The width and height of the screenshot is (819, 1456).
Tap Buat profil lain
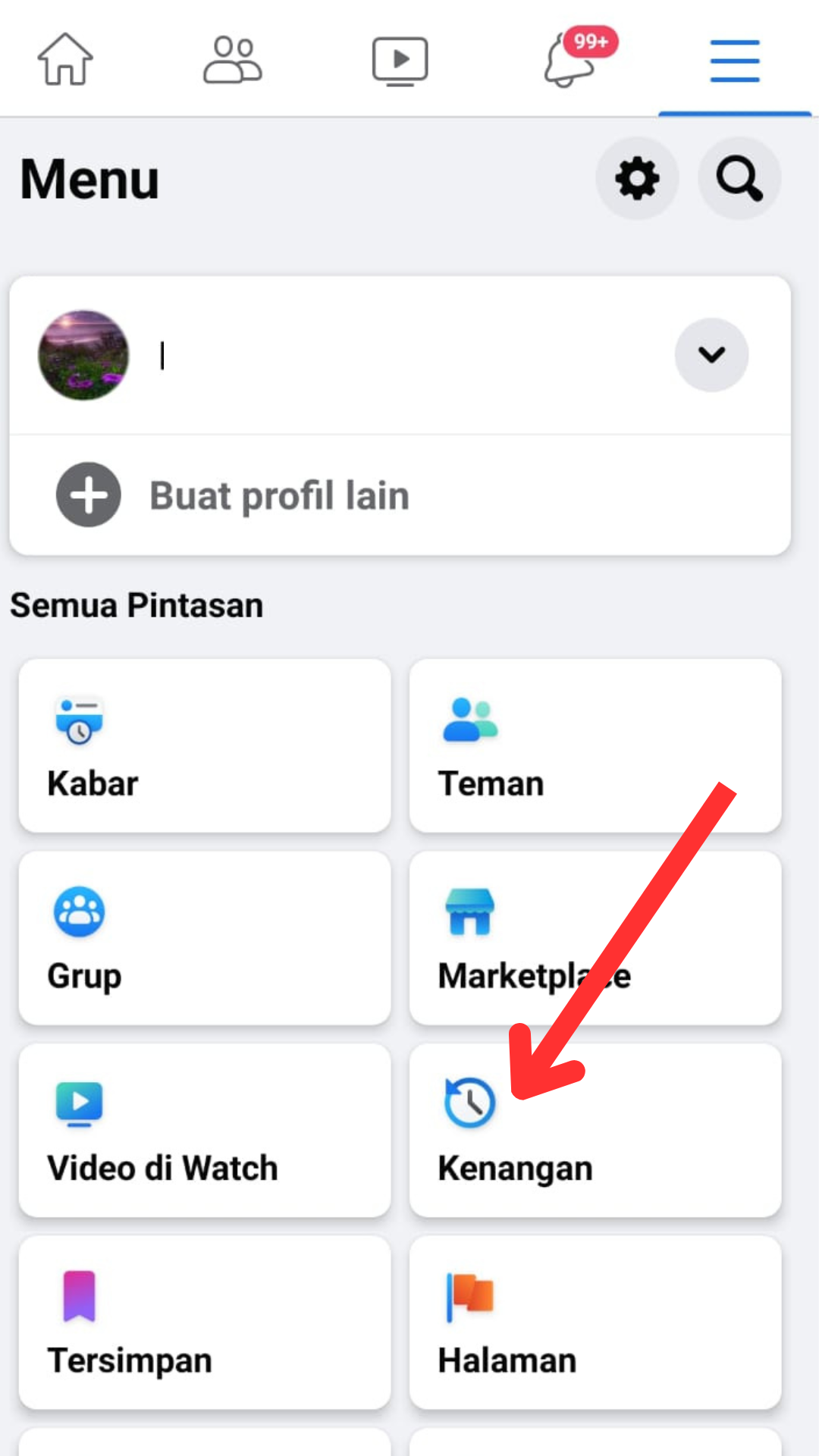pyautogui.click(x=279, y=496)
